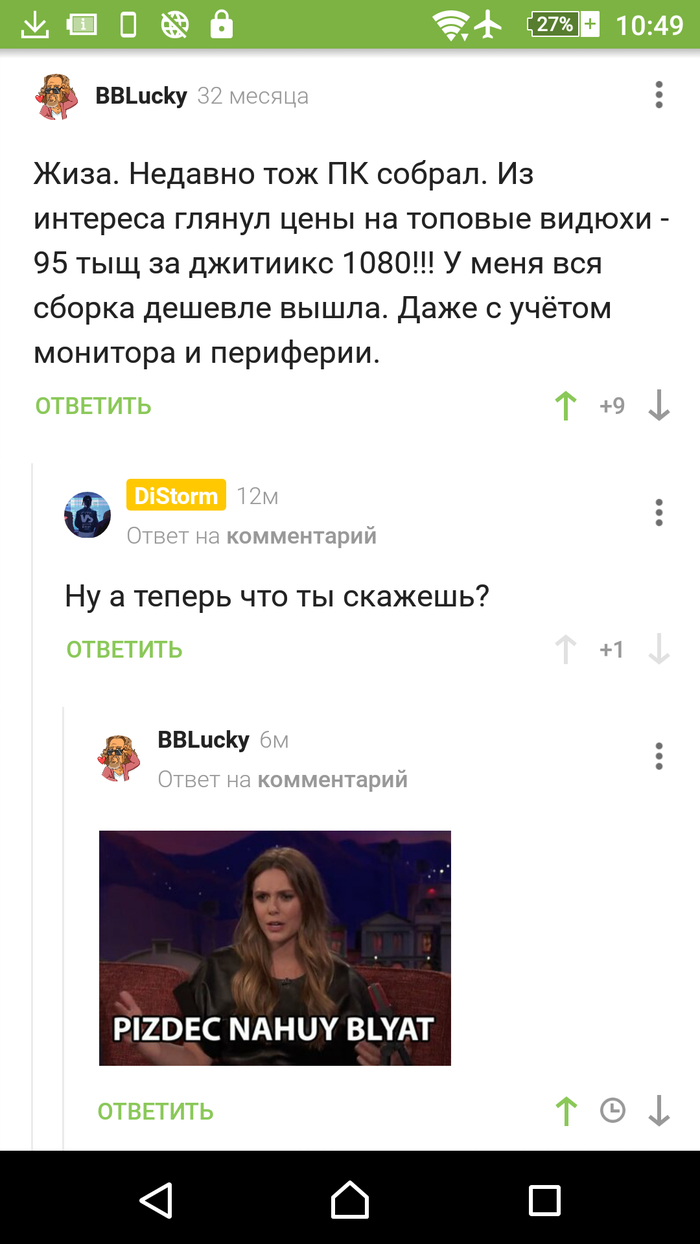
Task: Go to parent via DiStorm's 'комментарий' link
Action: [301, 536]
